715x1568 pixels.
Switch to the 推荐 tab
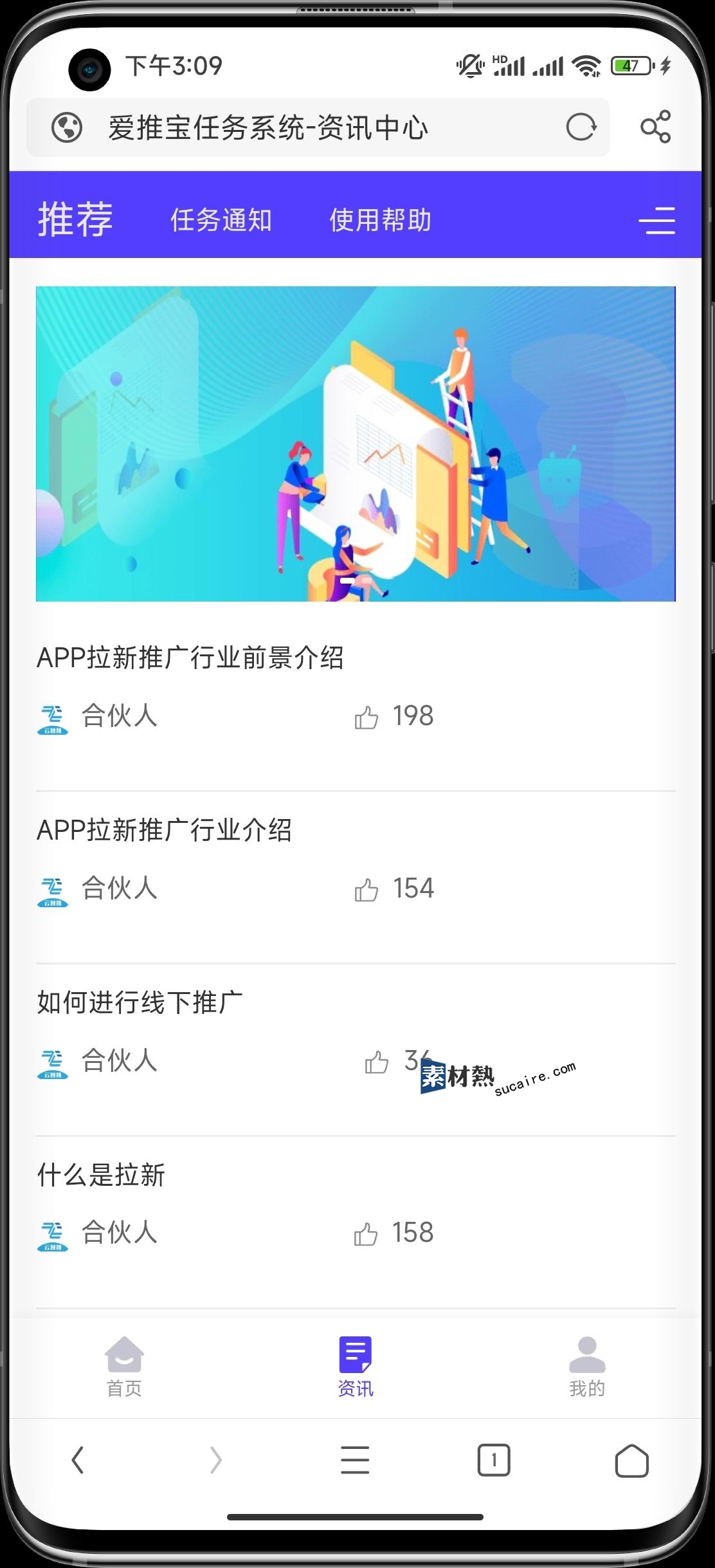point(75,219)
